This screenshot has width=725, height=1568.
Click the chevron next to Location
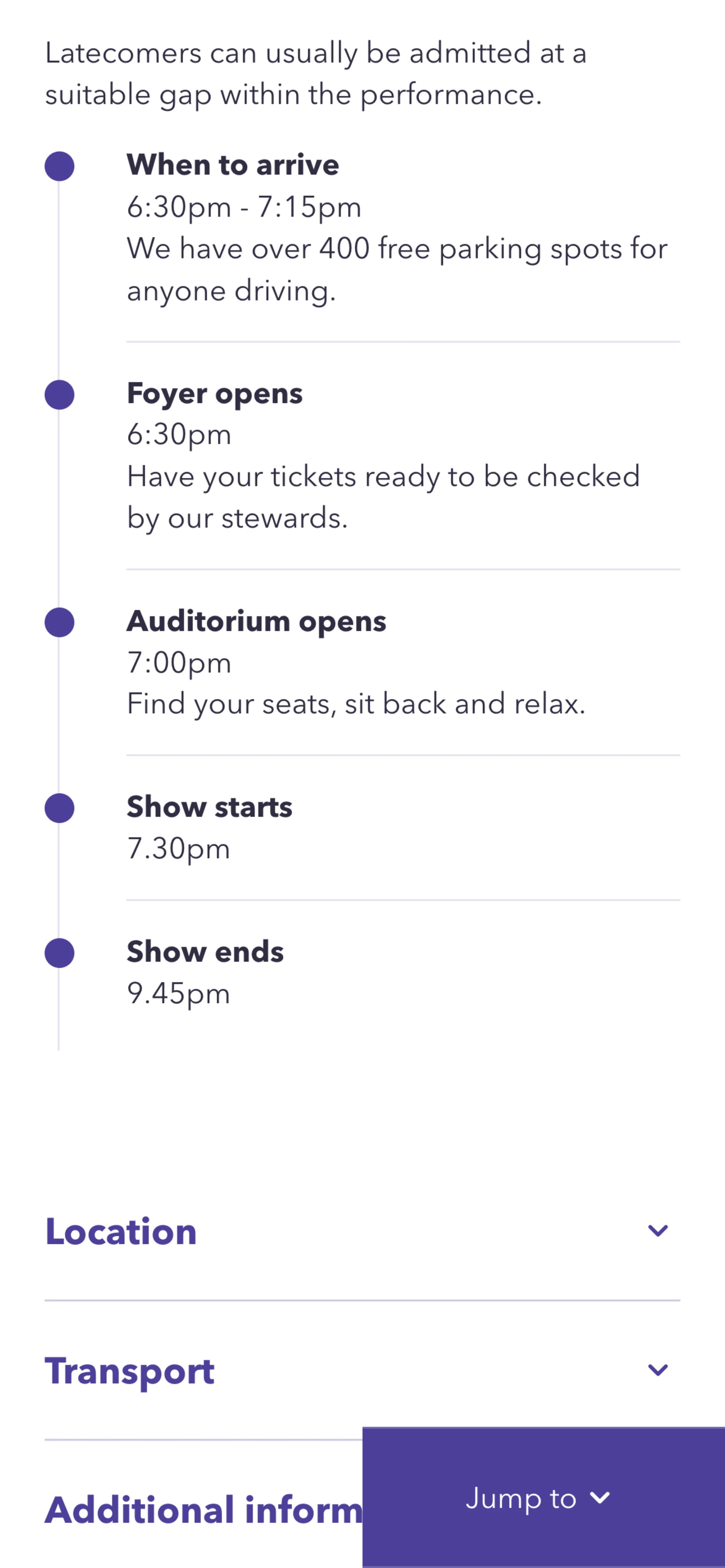pyautogui.click(x=659, y=1232)
